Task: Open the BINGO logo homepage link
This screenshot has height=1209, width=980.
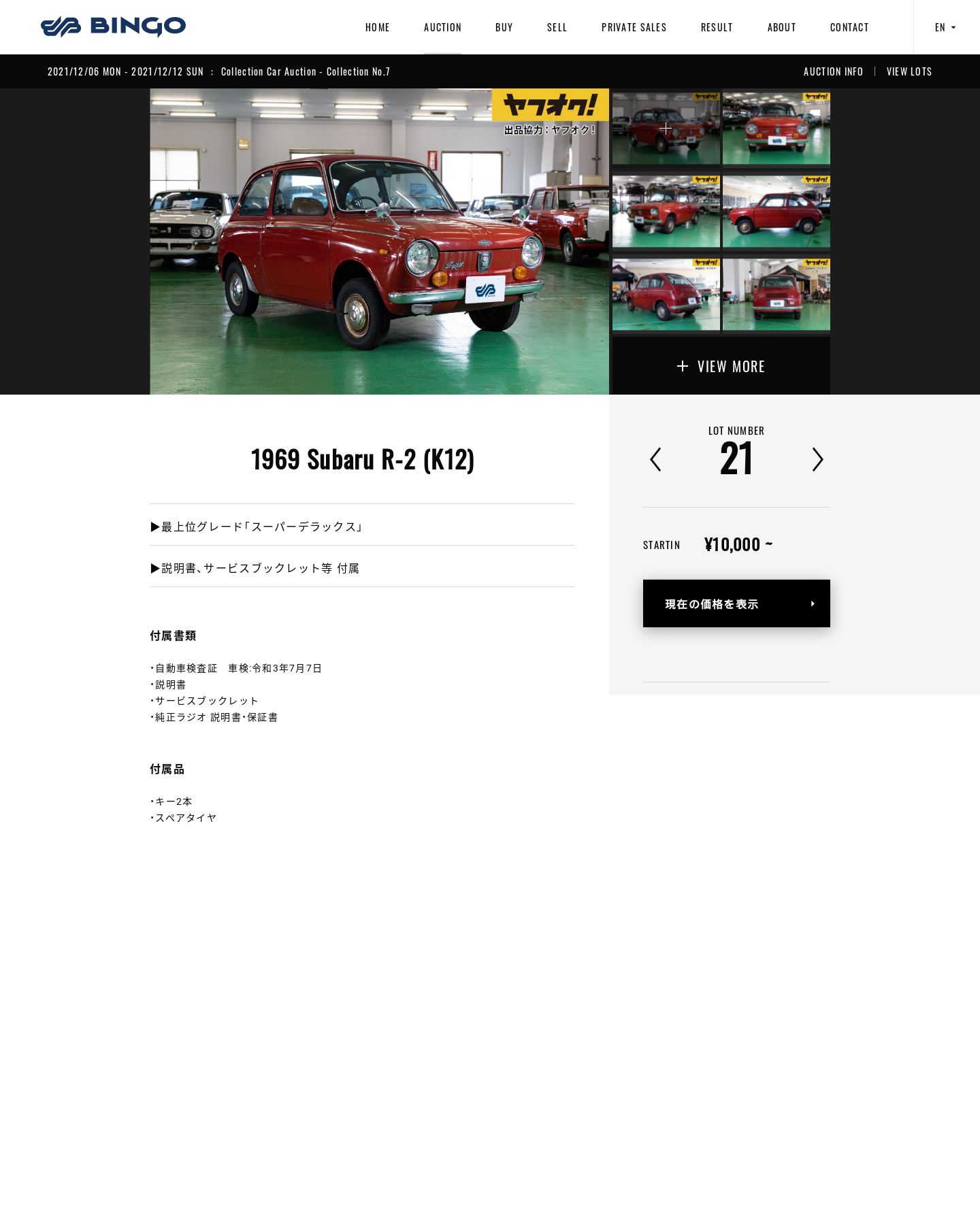Action: tap(113, 27)
